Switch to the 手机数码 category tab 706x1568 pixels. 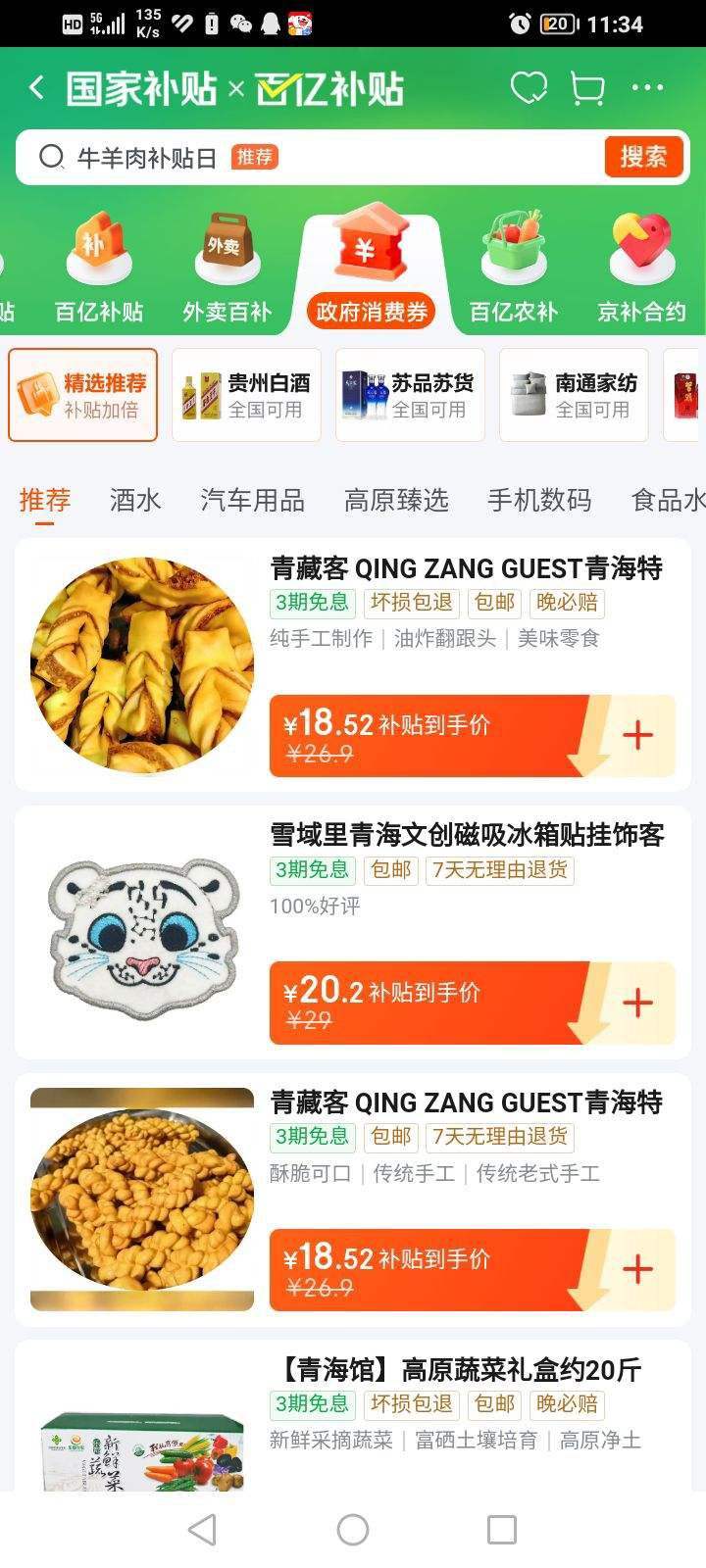pyautogui.click(x=539, y=500)
